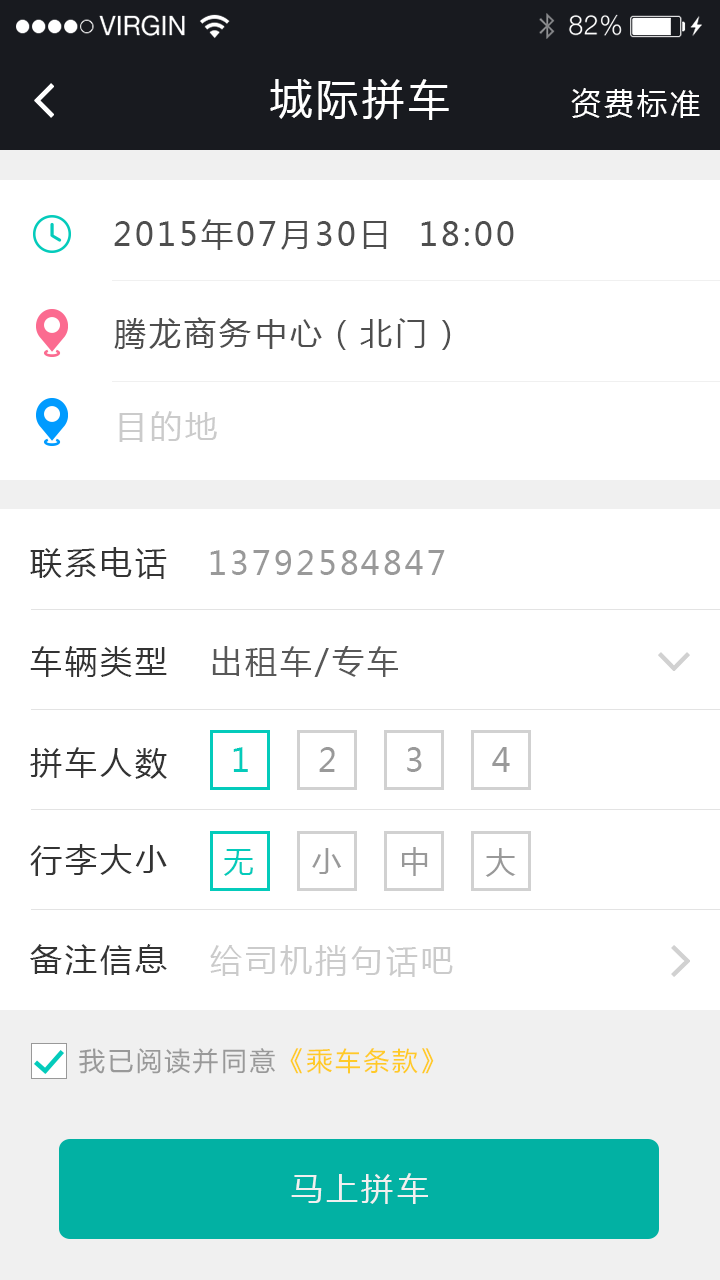Screen dimensions: 720x1280
Task: Go back using the top-left arrow
Action: point(45,101)
